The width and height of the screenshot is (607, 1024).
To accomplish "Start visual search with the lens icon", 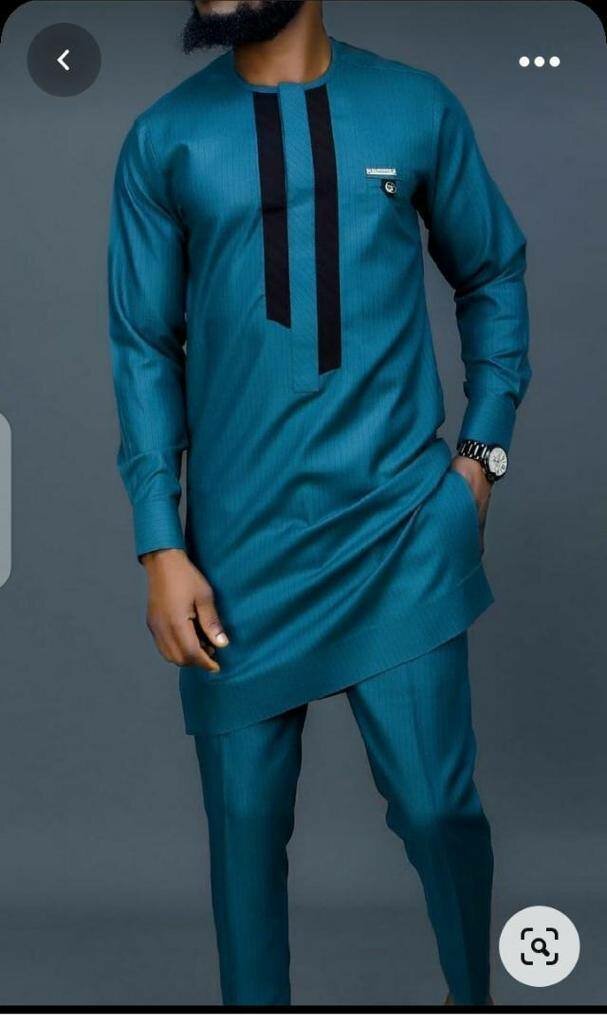I will coord(539,945).
